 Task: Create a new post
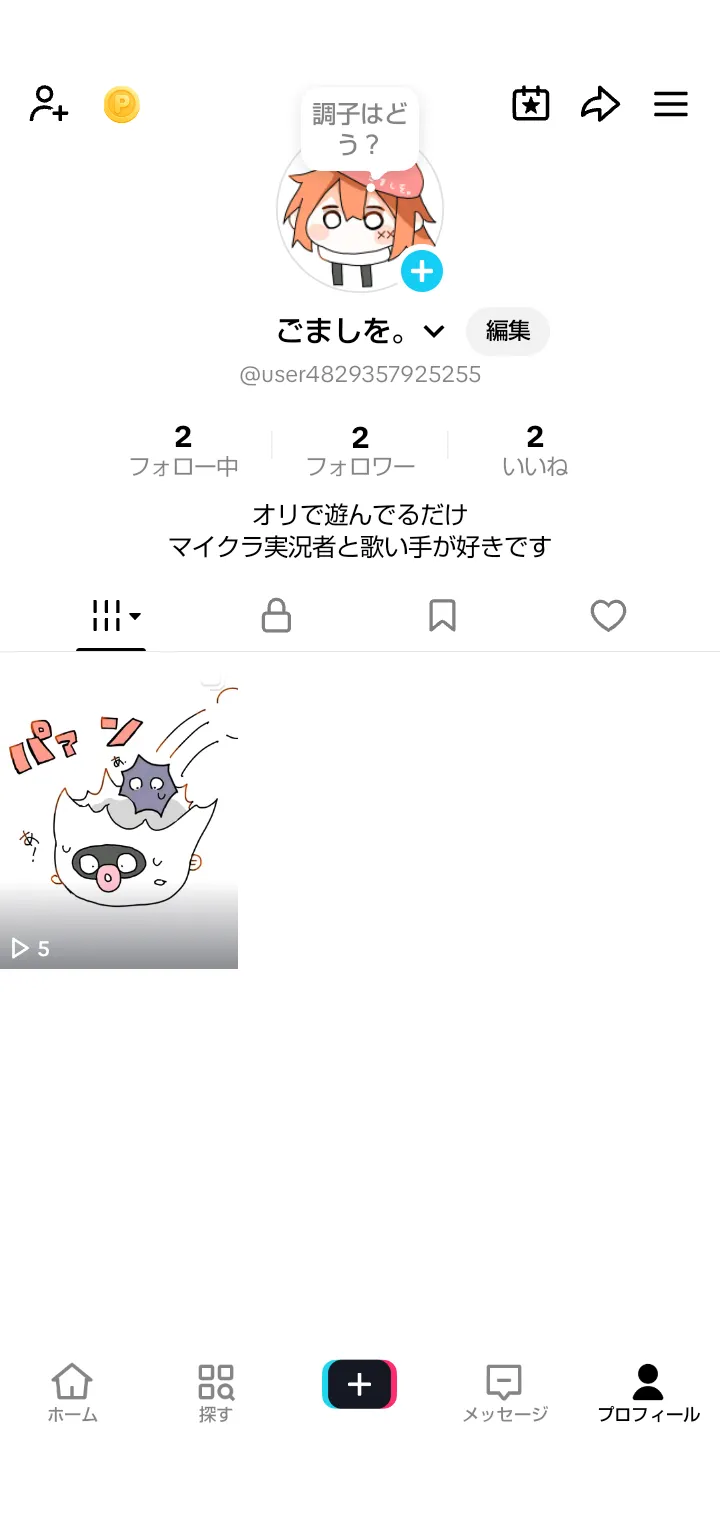(x=359, y=1385)
